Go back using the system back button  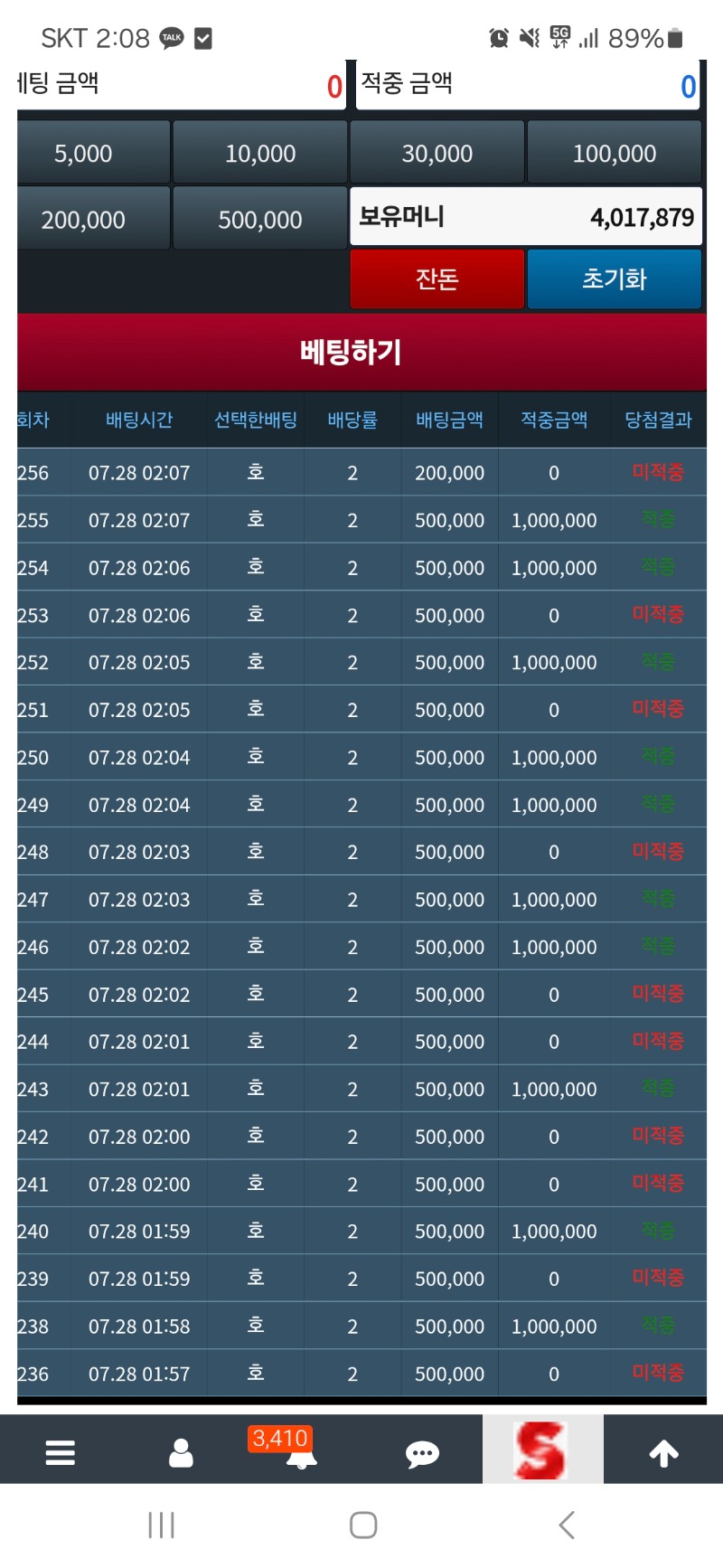(x=567, y=1525)
